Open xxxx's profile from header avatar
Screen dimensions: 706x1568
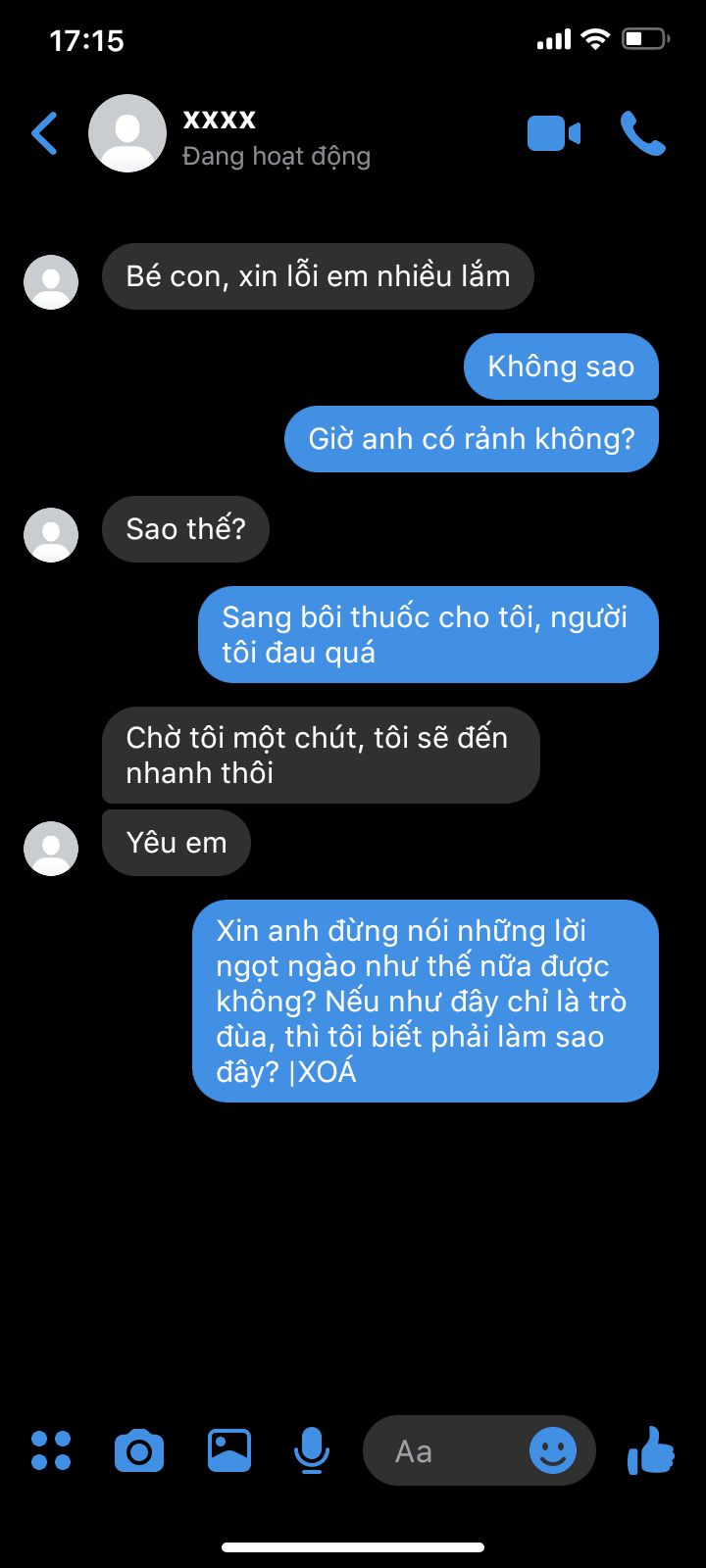pyautogui.click(x=127, y=133)
